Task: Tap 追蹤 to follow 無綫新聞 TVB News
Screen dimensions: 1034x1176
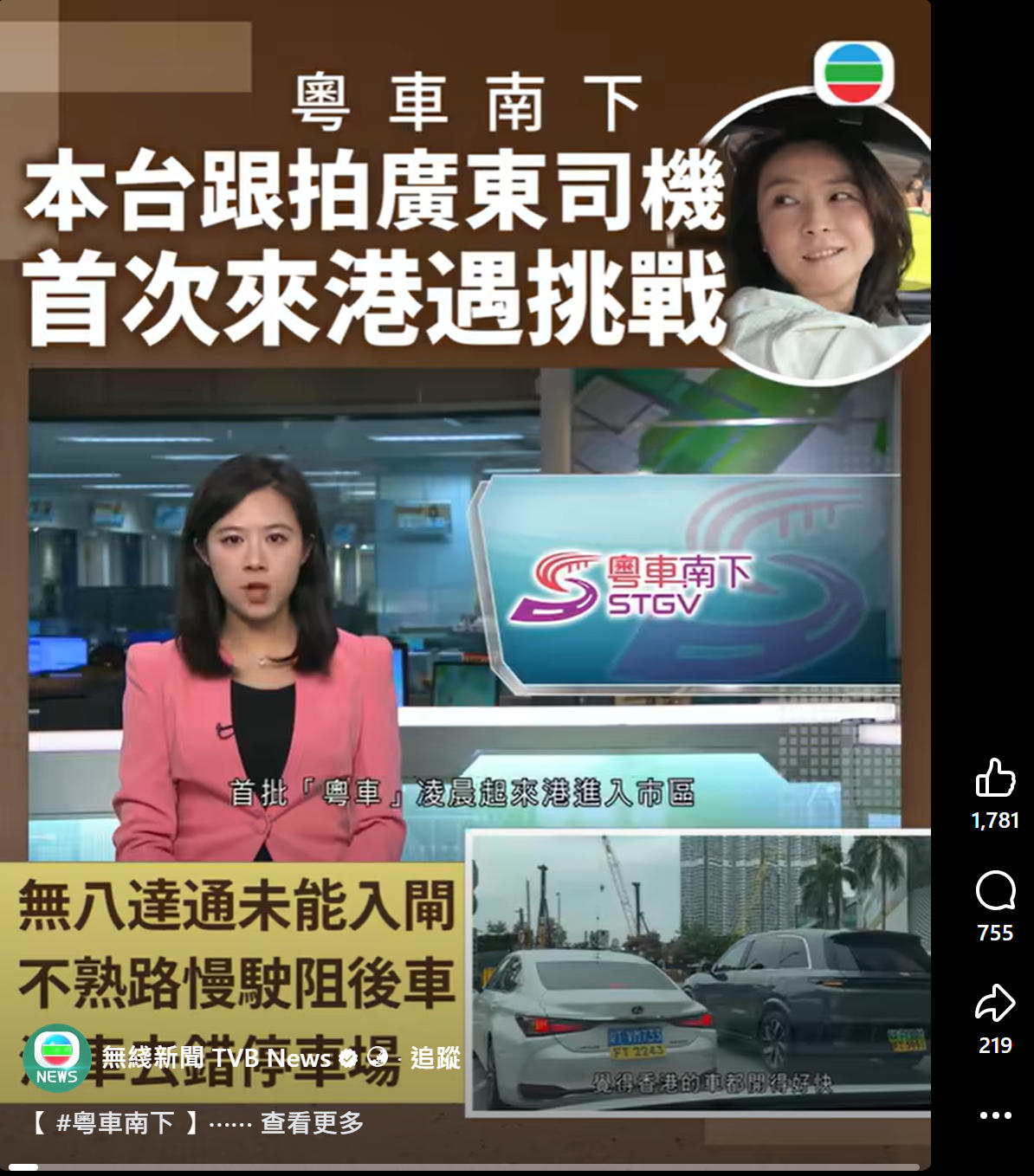Action: 435,1057
